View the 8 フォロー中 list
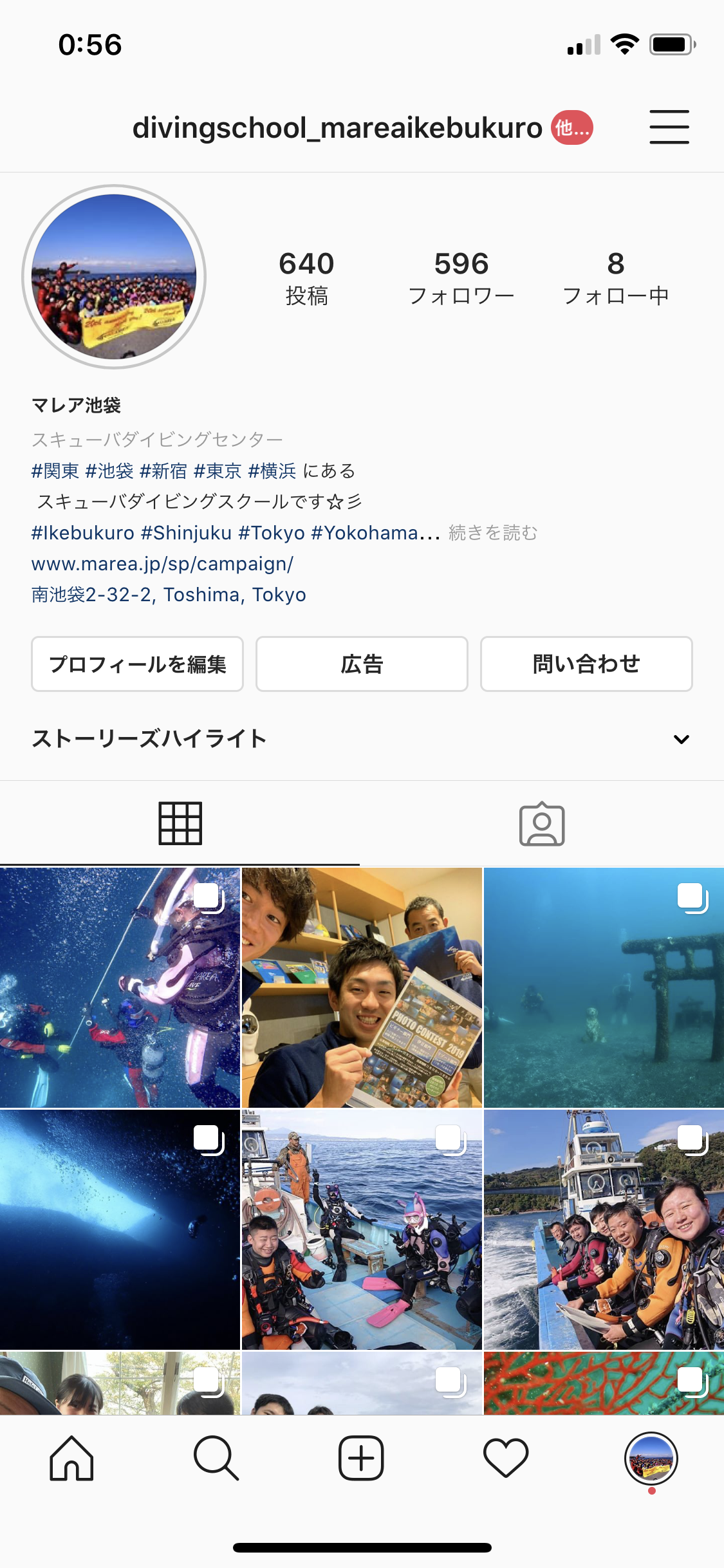The width and height of the screenshot is (724, 1568). tap(616, 278)
